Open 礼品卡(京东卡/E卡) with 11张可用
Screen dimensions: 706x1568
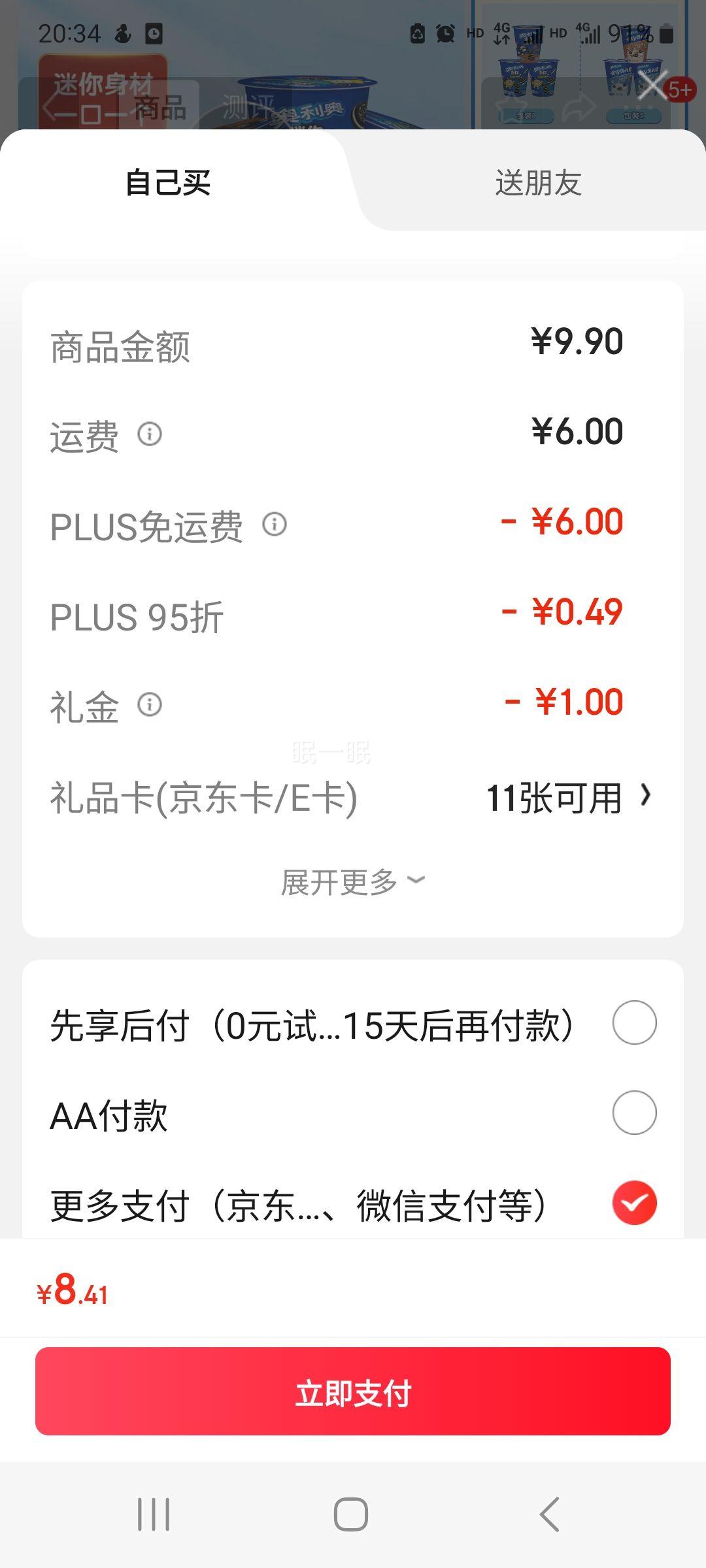click(353, 798)
